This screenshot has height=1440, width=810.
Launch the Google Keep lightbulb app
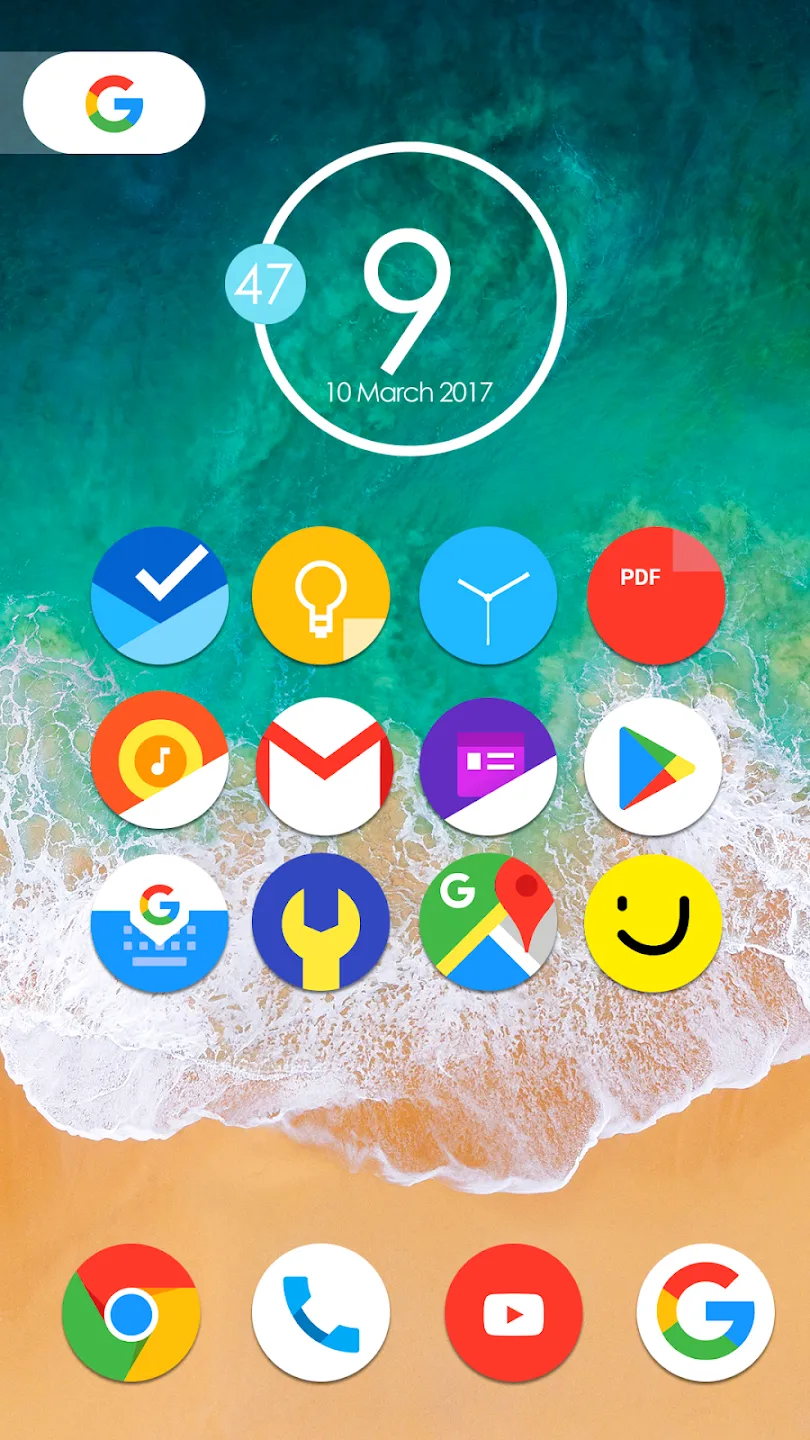point(320,596)
